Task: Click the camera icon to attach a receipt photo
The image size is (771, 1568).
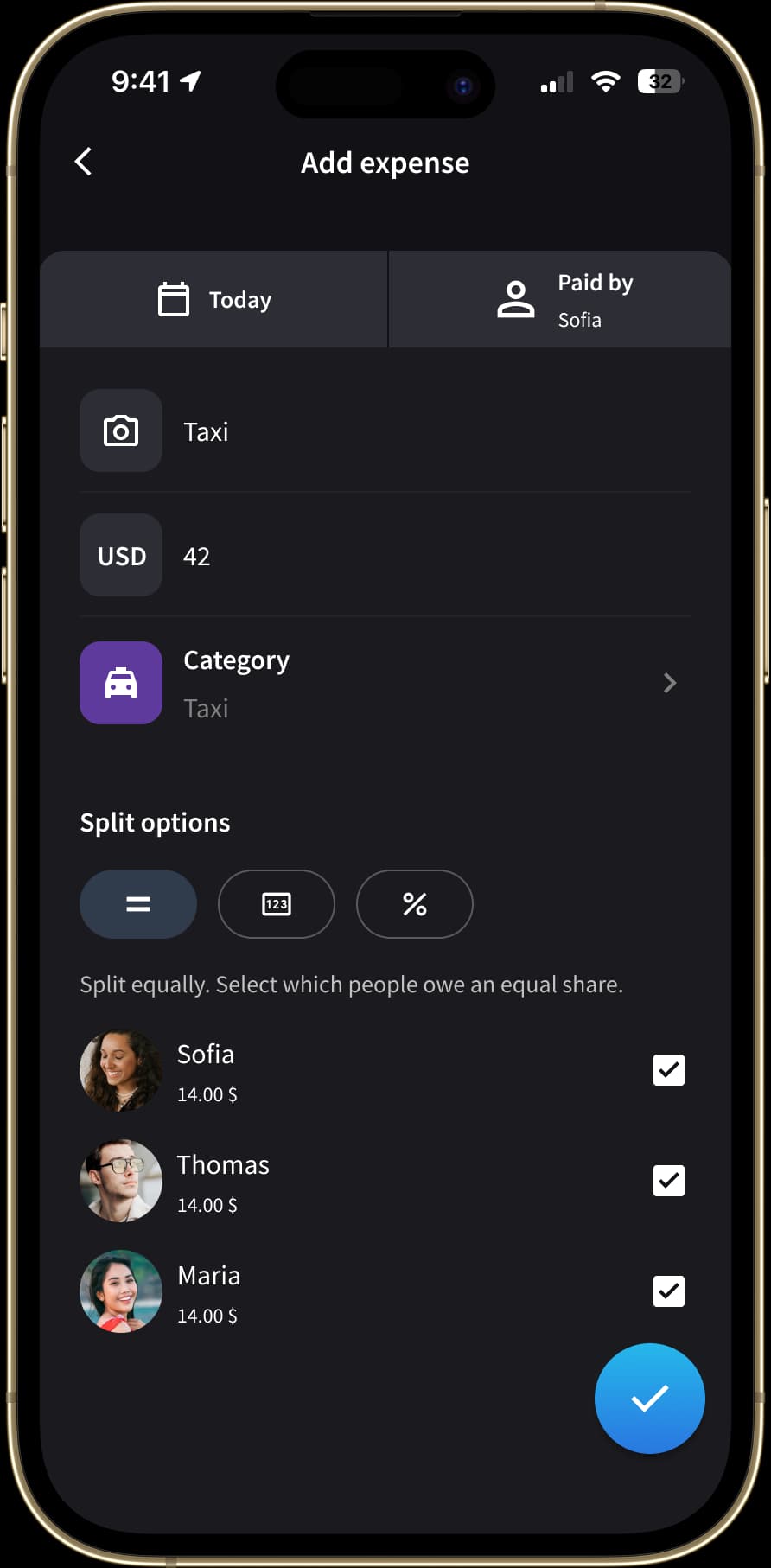Action: (121, 430)
